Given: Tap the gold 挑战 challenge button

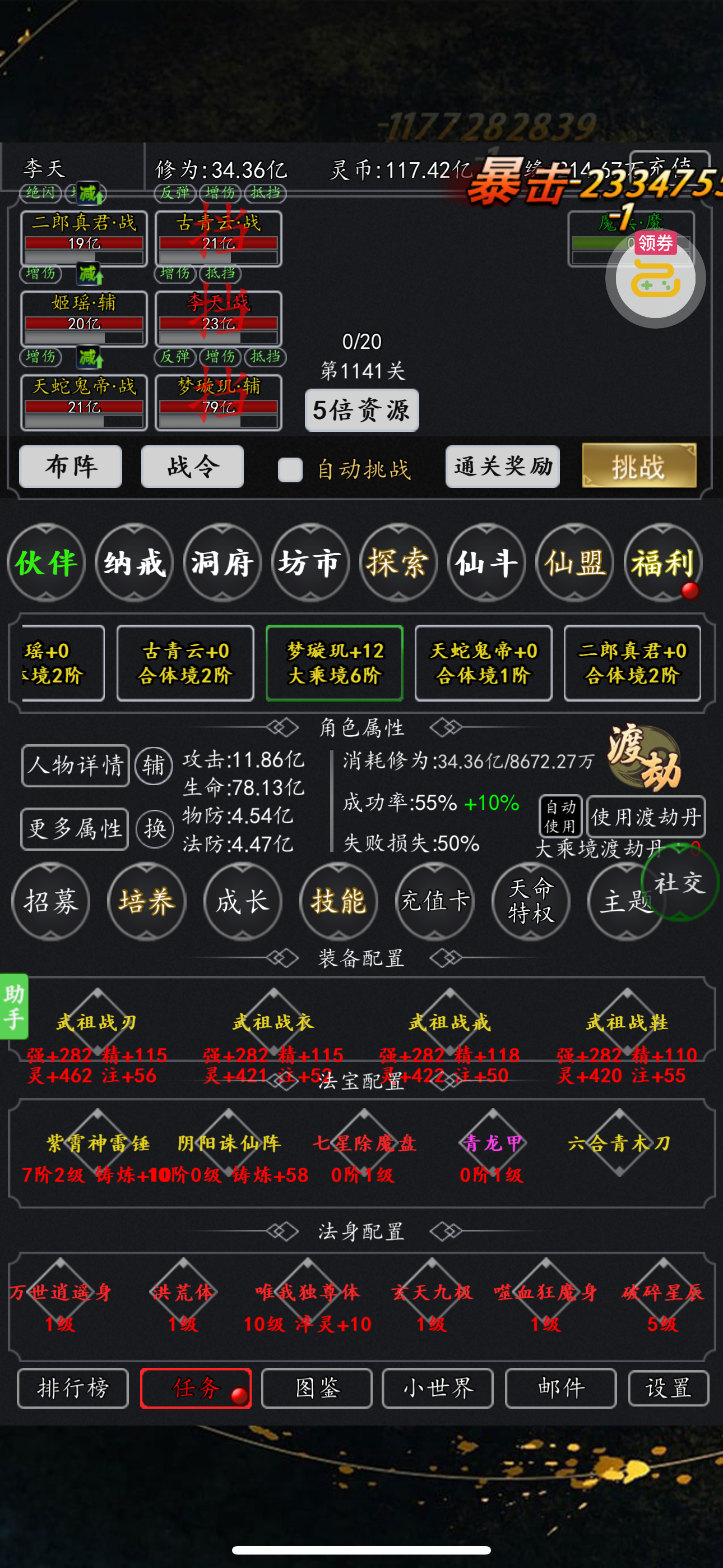Looking at the screenshot, I should pyautogui.click(x=639, y=466).
